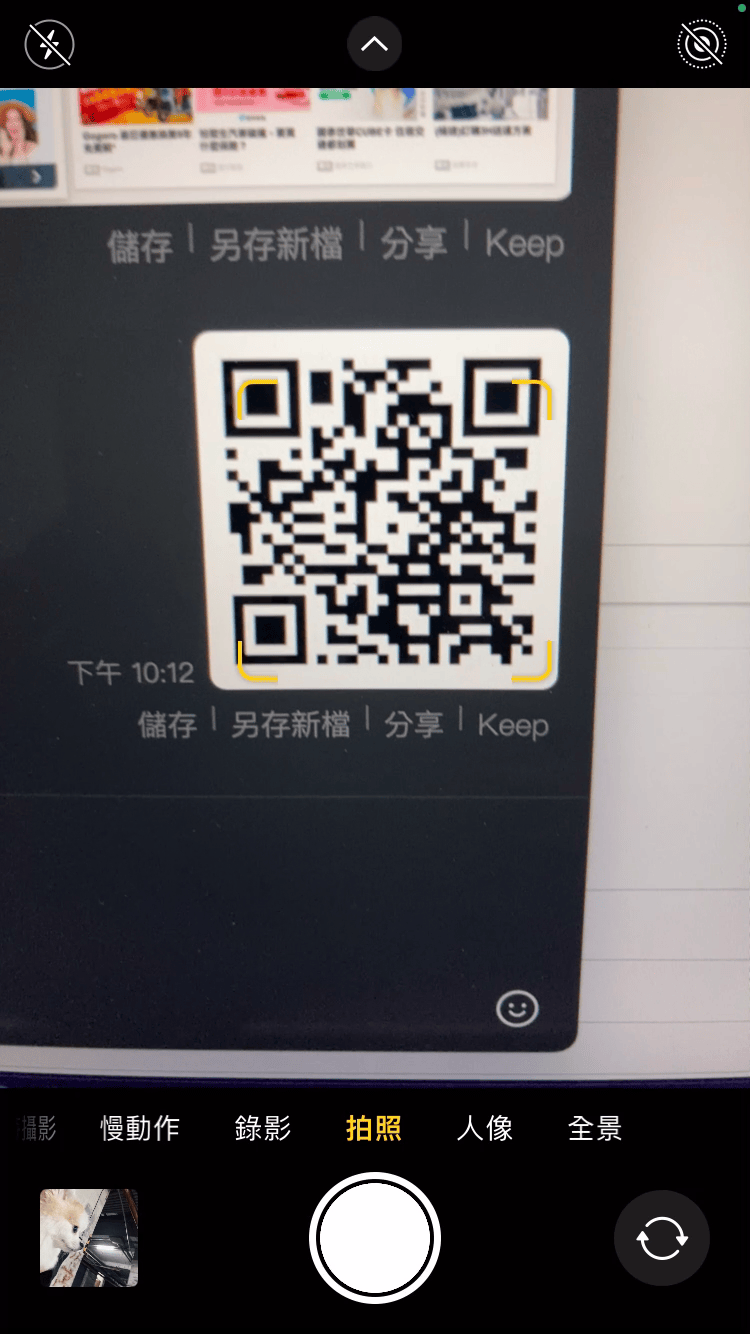
Task: Toggle the flash icon
Action: tap(49, 44)
